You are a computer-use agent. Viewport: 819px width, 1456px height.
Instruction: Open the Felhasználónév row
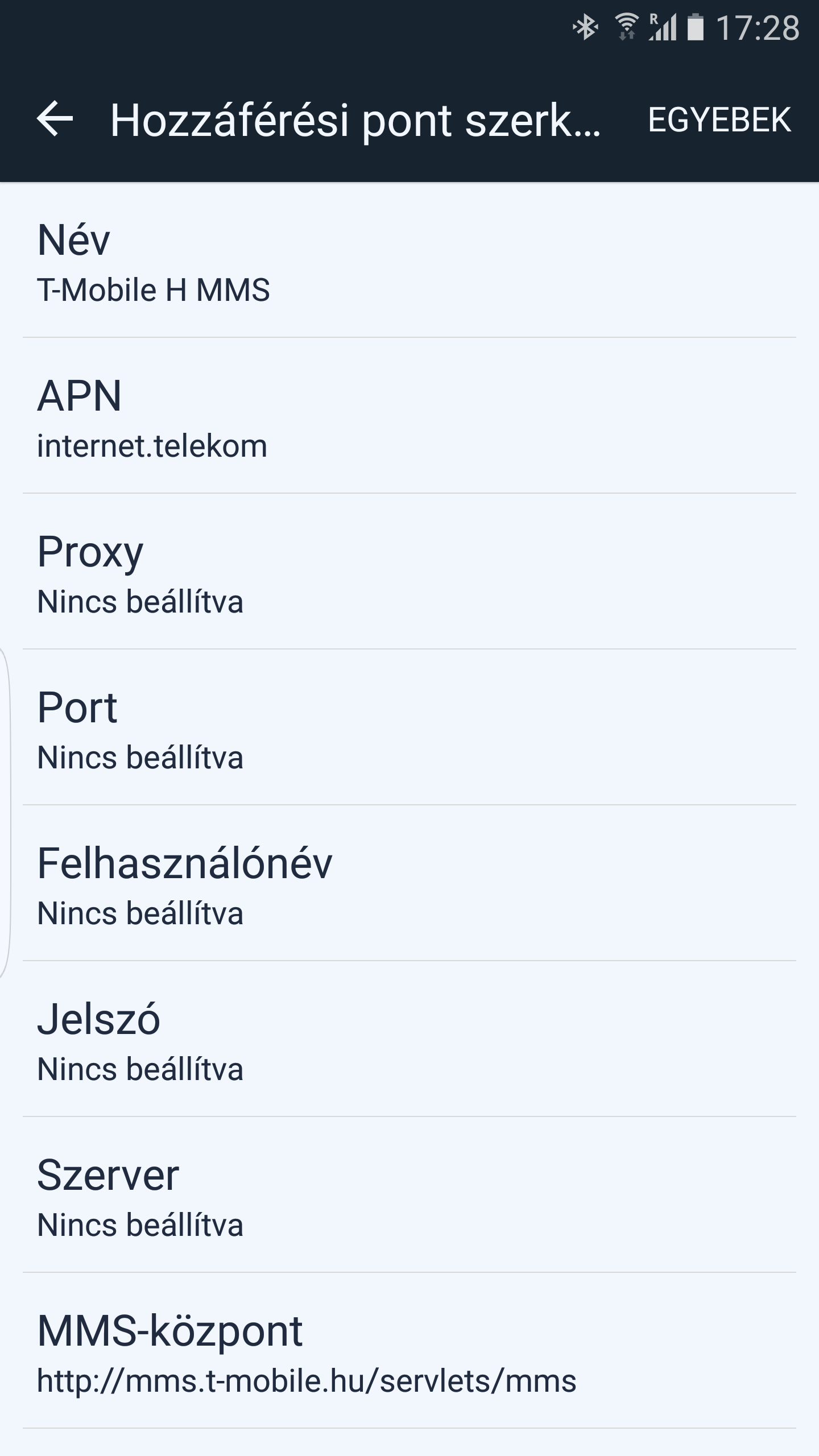point(409,883)
